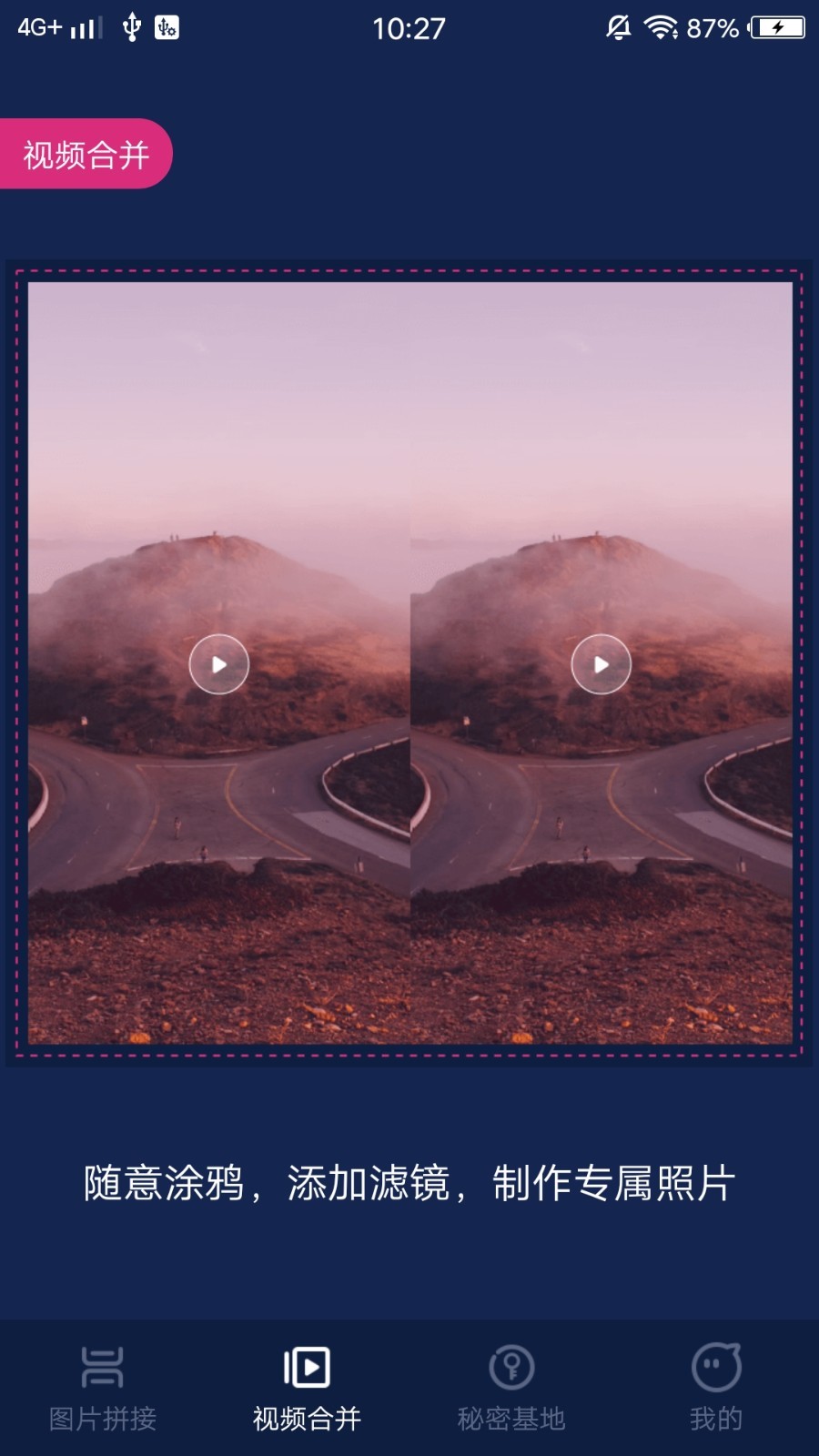This screenshot has width=819, height=1456.
Task: Tap the pink 视频合并 button
Action: pyautogui.click(x=86, y=154)
